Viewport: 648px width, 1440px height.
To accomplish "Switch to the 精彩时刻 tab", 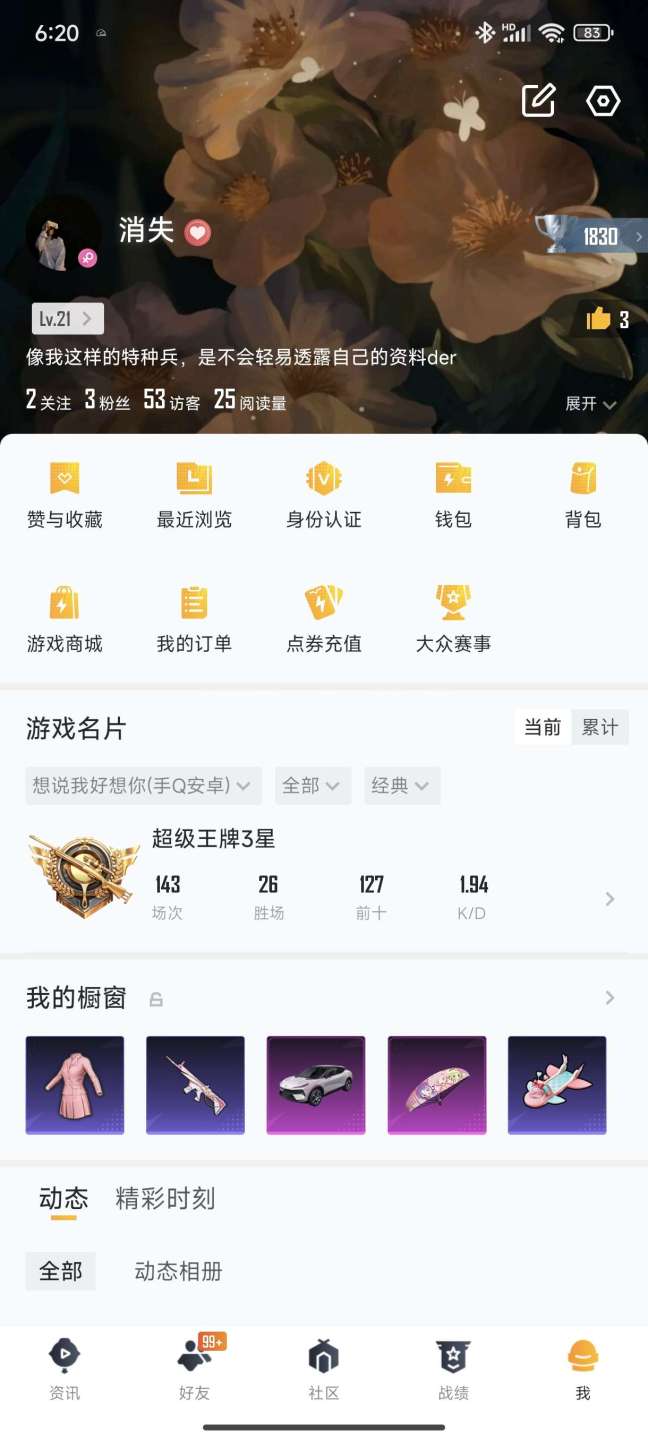I will [165, 1198].
